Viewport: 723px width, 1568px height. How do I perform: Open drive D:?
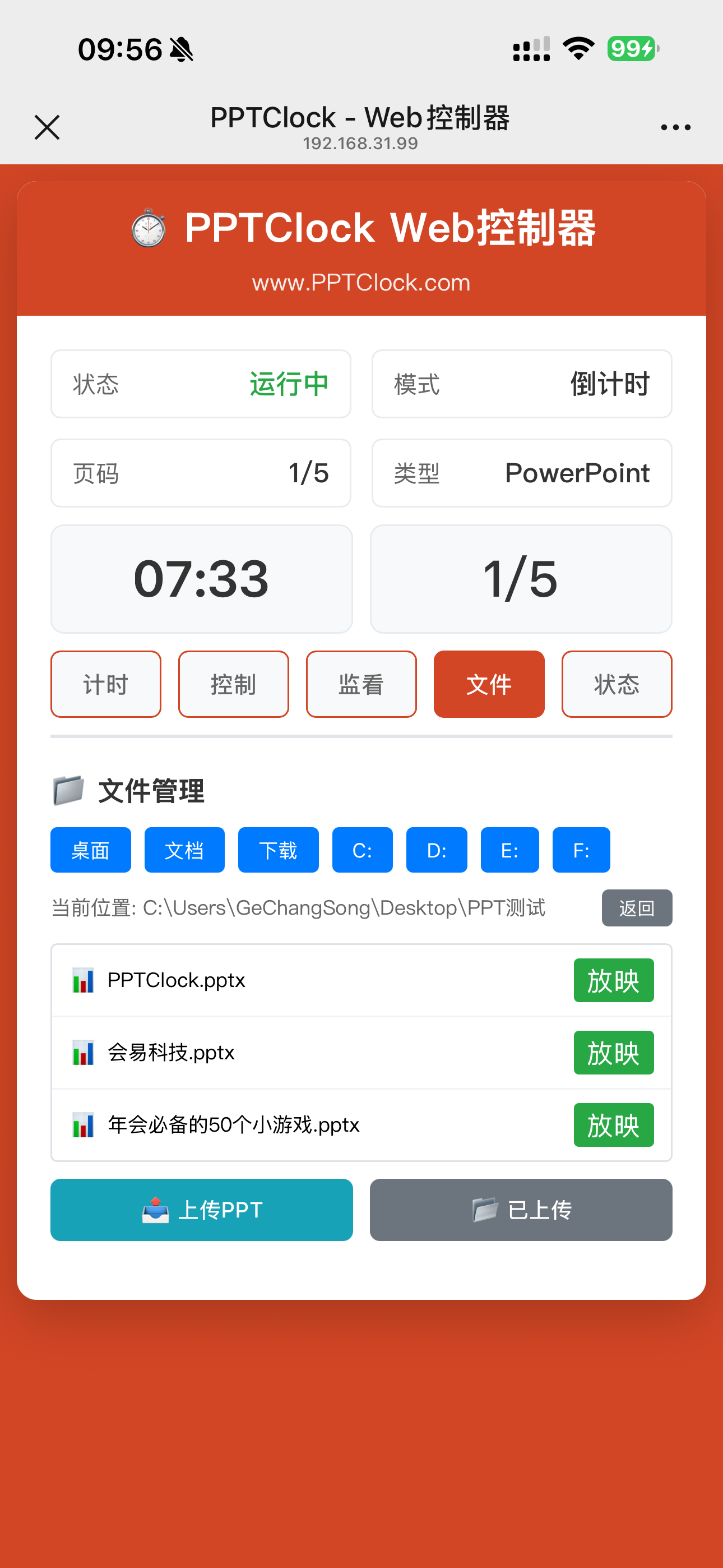437,850
